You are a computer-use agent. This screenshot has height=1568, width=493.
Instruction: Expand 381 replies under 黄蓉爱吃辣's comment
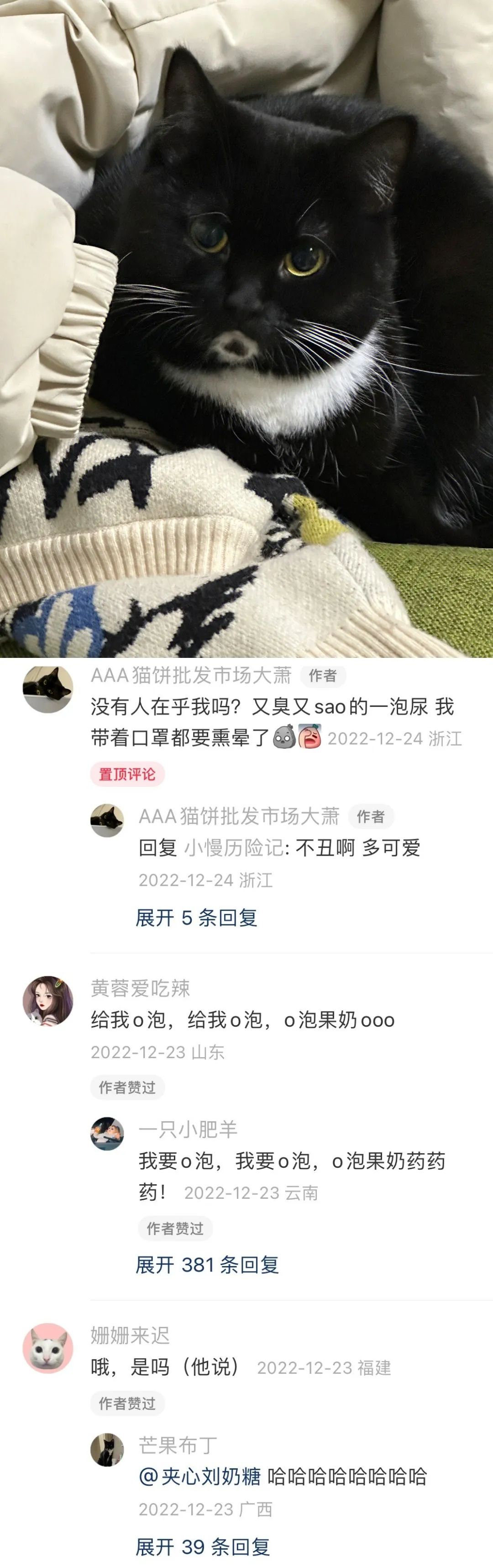(x=207, y=1265)
